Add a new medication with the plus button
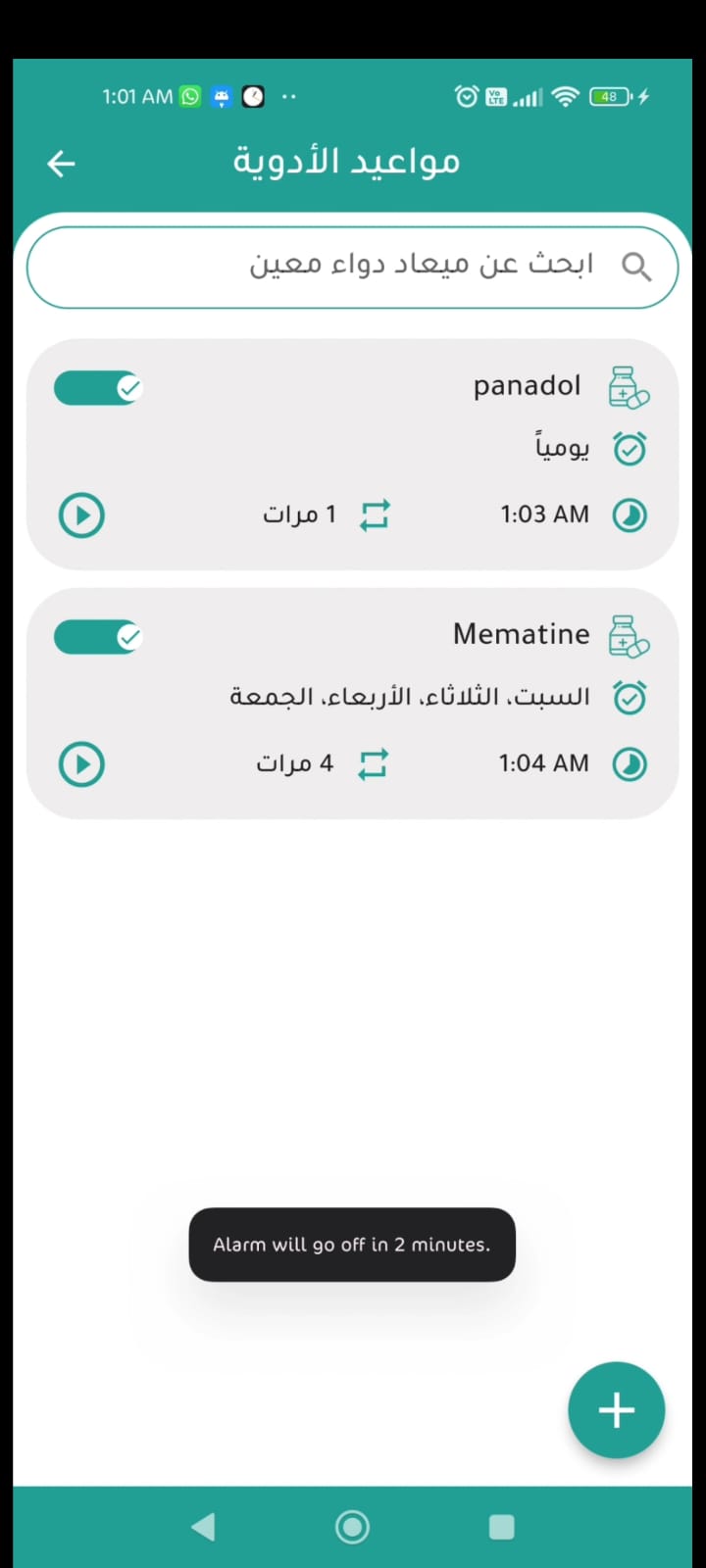 [616, 1409]
